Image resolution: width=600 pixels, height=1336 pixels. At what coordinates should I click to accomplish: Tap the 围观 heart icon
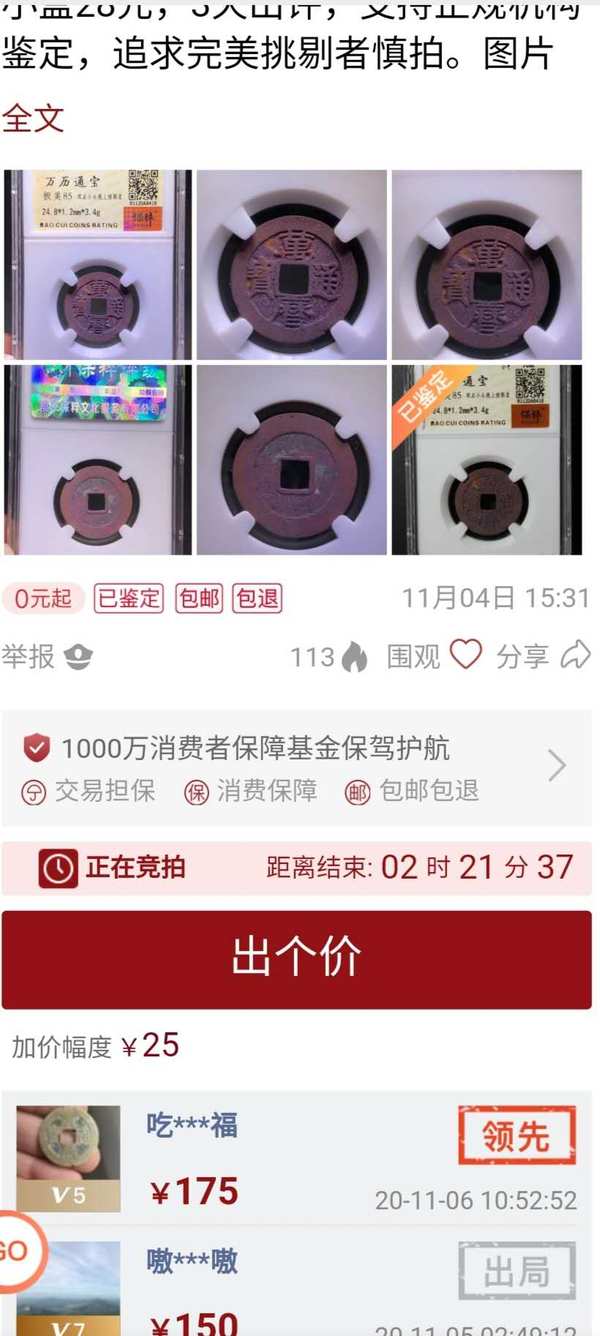pos(465,655)
